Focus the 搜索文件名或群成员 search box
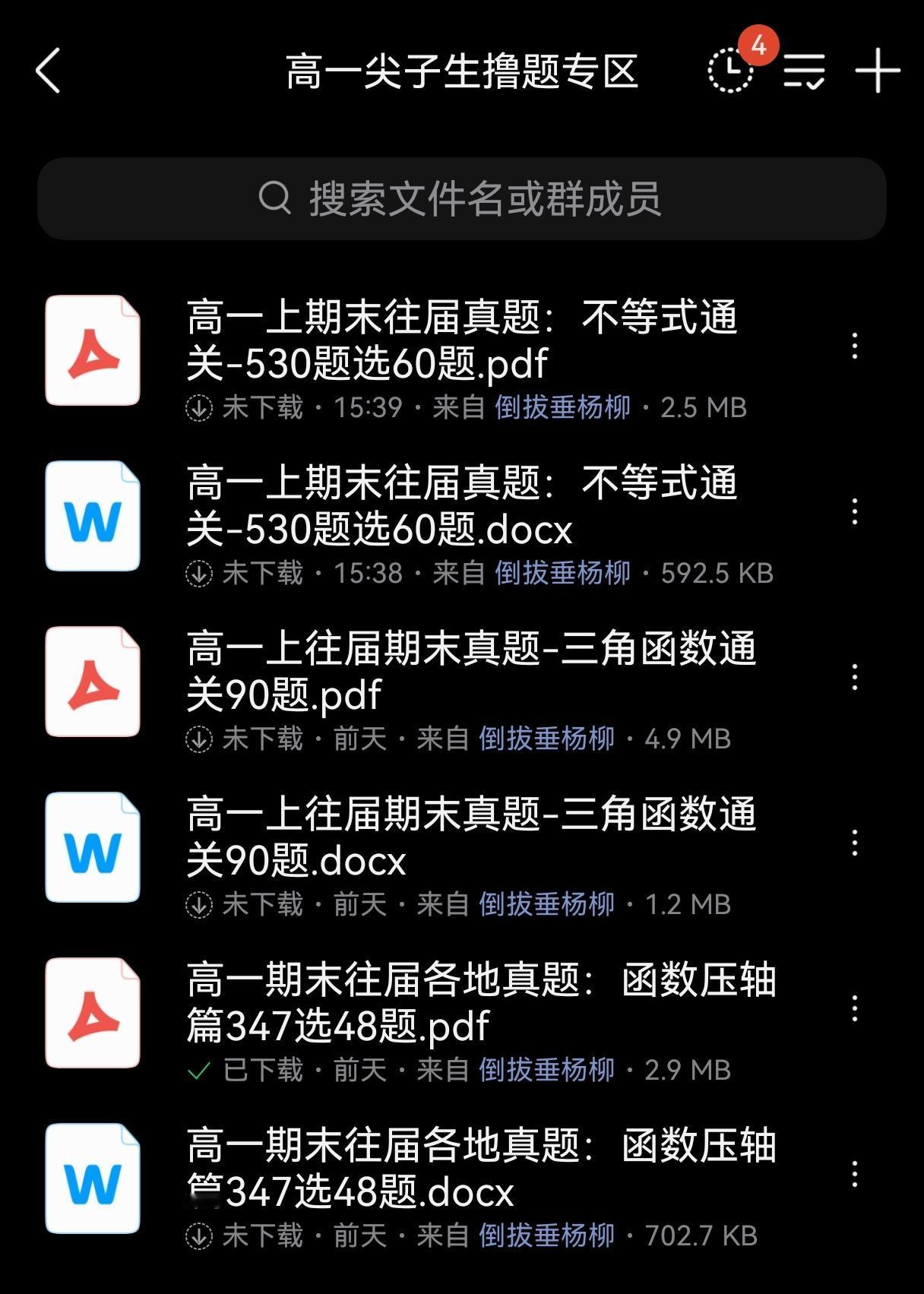This screenshot has height=1294, width=924. pyautogui.click(x=462, y=199)
